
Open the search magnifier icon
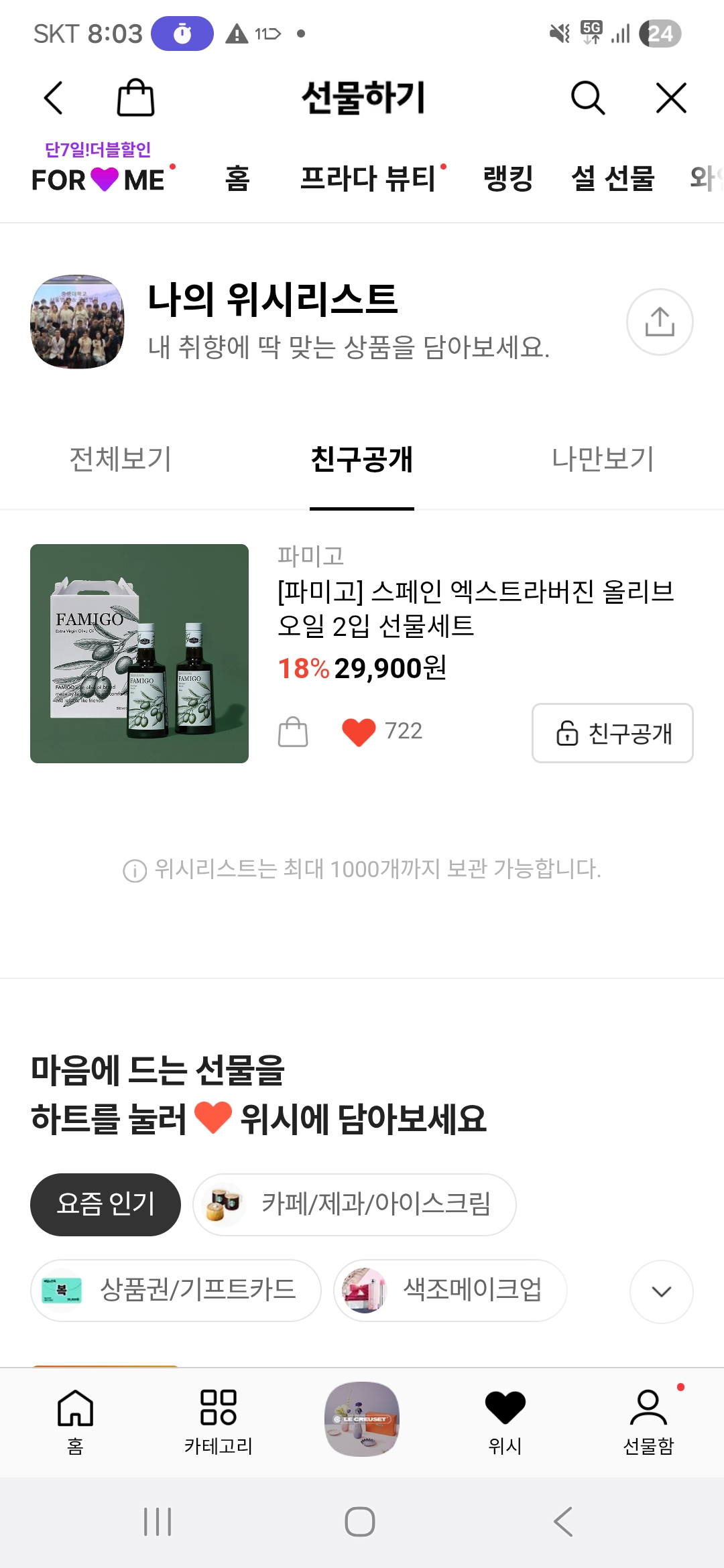[588, 99]
